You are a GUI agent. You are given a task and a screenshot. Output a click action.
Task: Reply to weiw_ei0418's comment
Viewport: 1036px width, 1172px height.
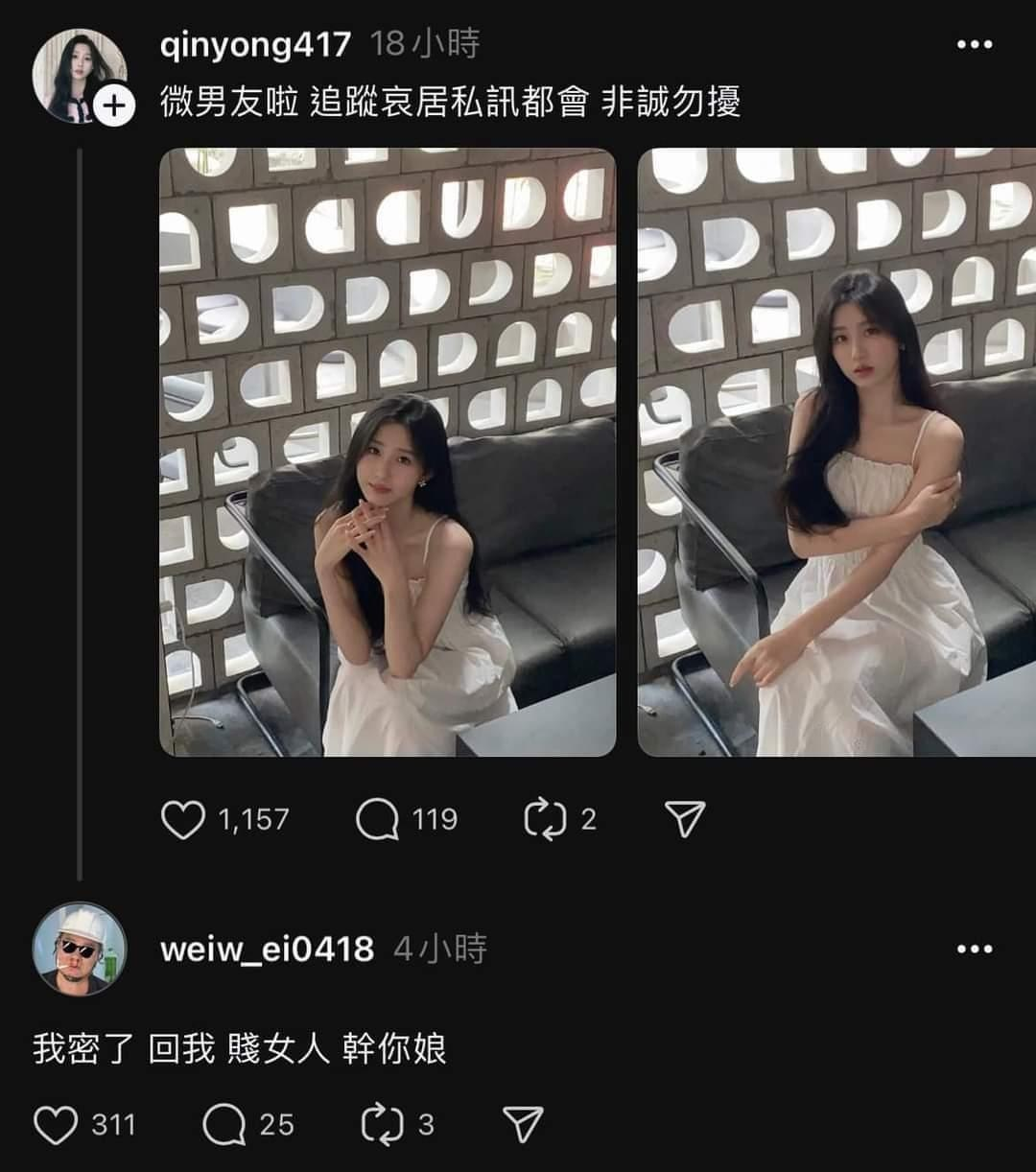224,1125
